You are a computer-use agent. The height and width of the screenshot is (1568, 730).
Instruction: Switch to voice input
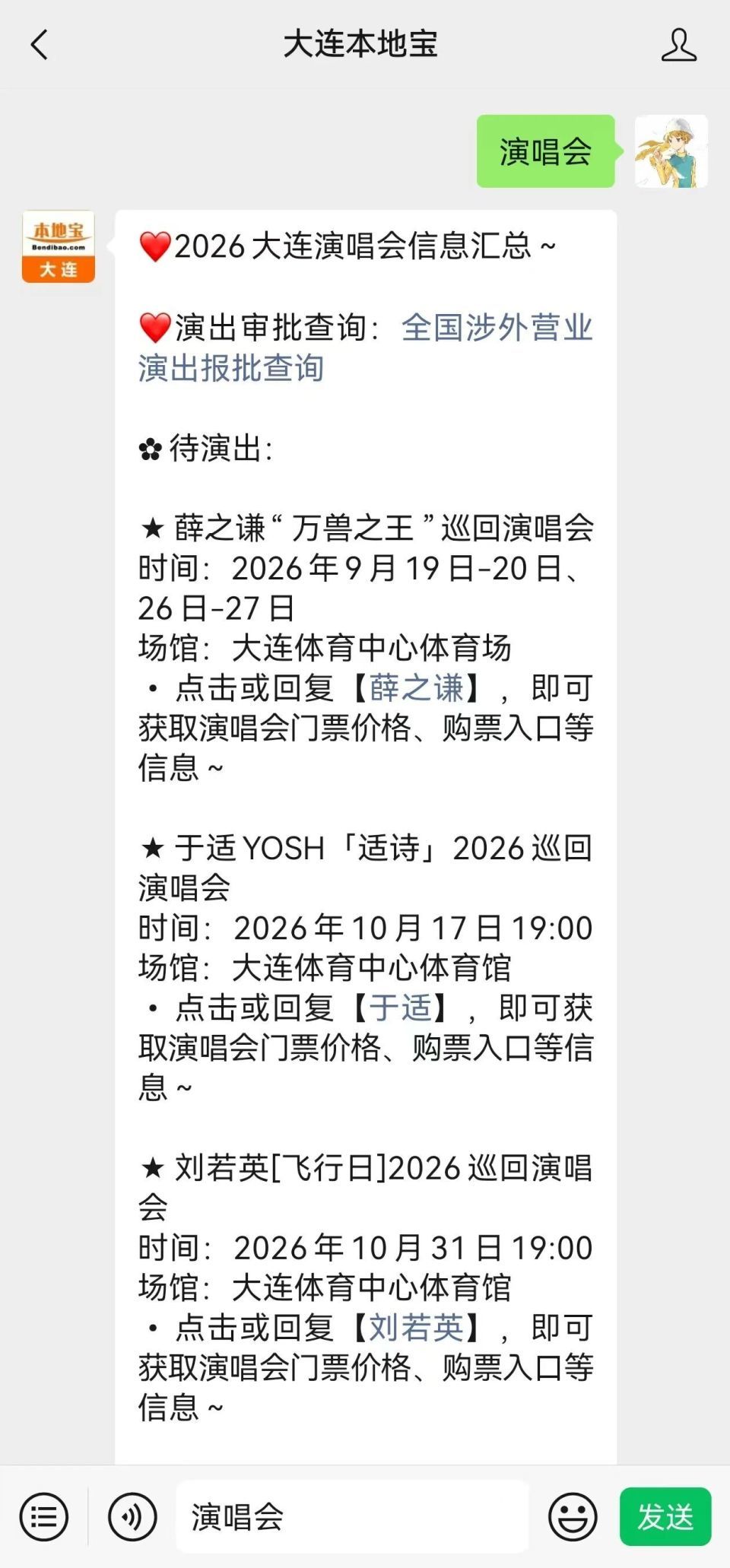[x=132, y=1517]
